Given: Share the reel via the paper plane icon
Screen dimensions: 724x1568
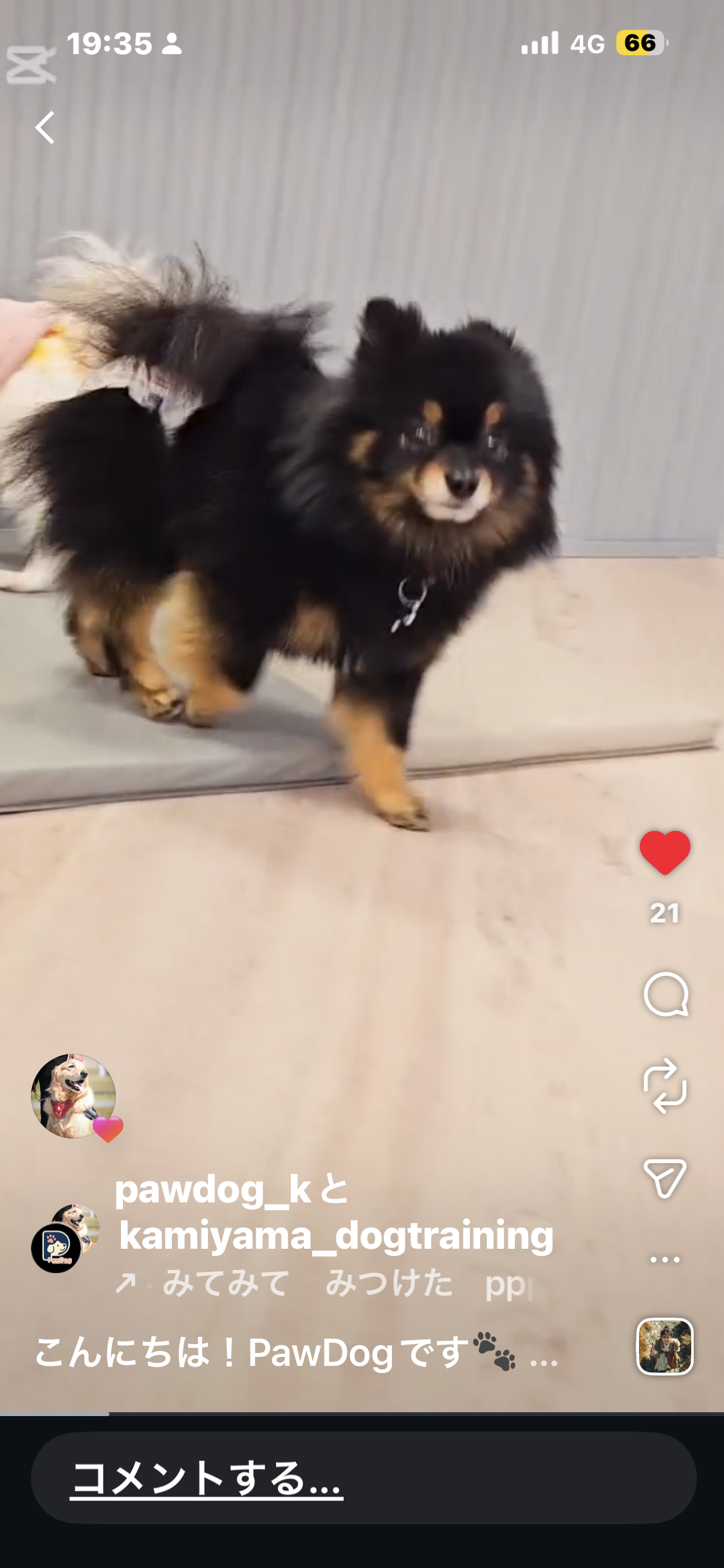Looking at the screenshot, I should pos(665,1179).
